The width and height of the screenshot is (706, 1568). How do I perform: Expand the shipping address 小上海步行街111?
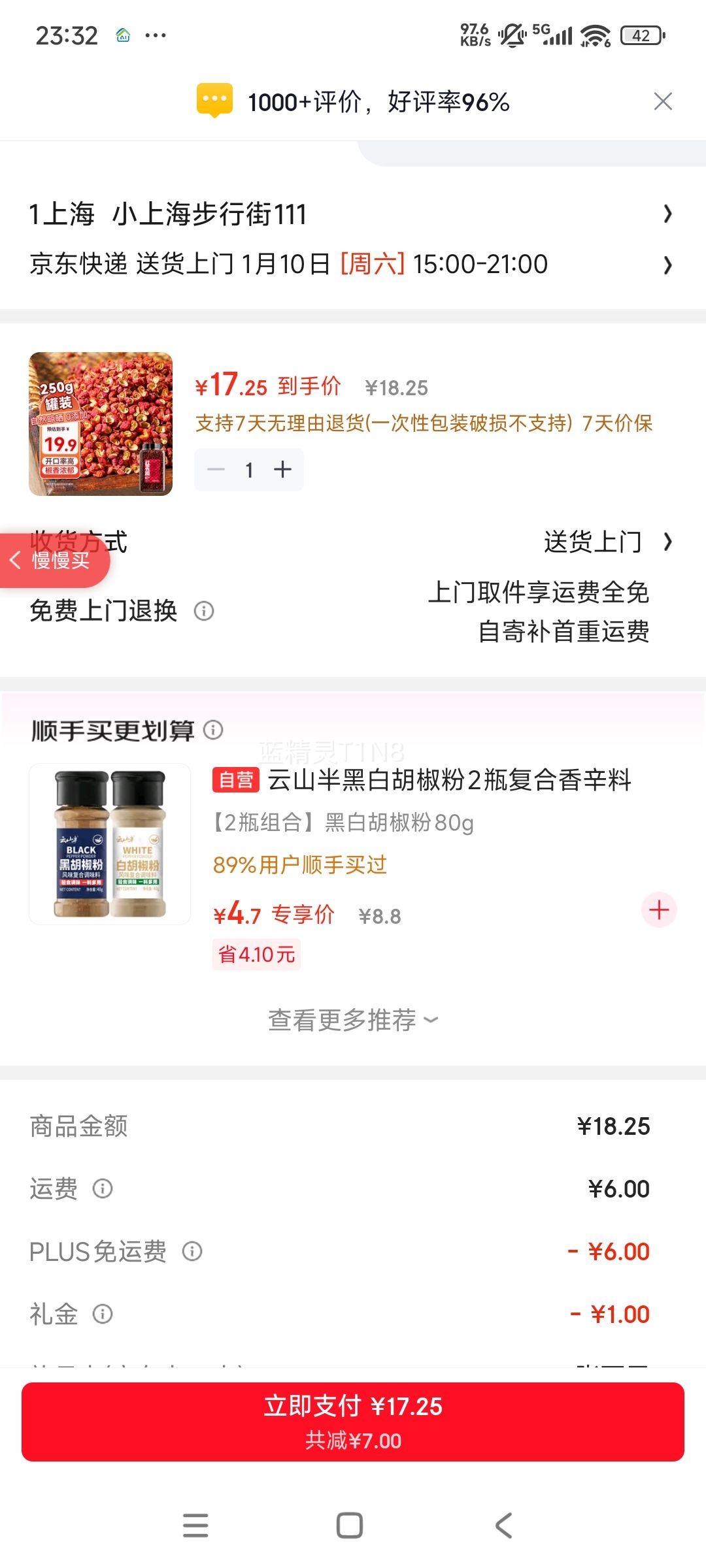click(667, 213)
